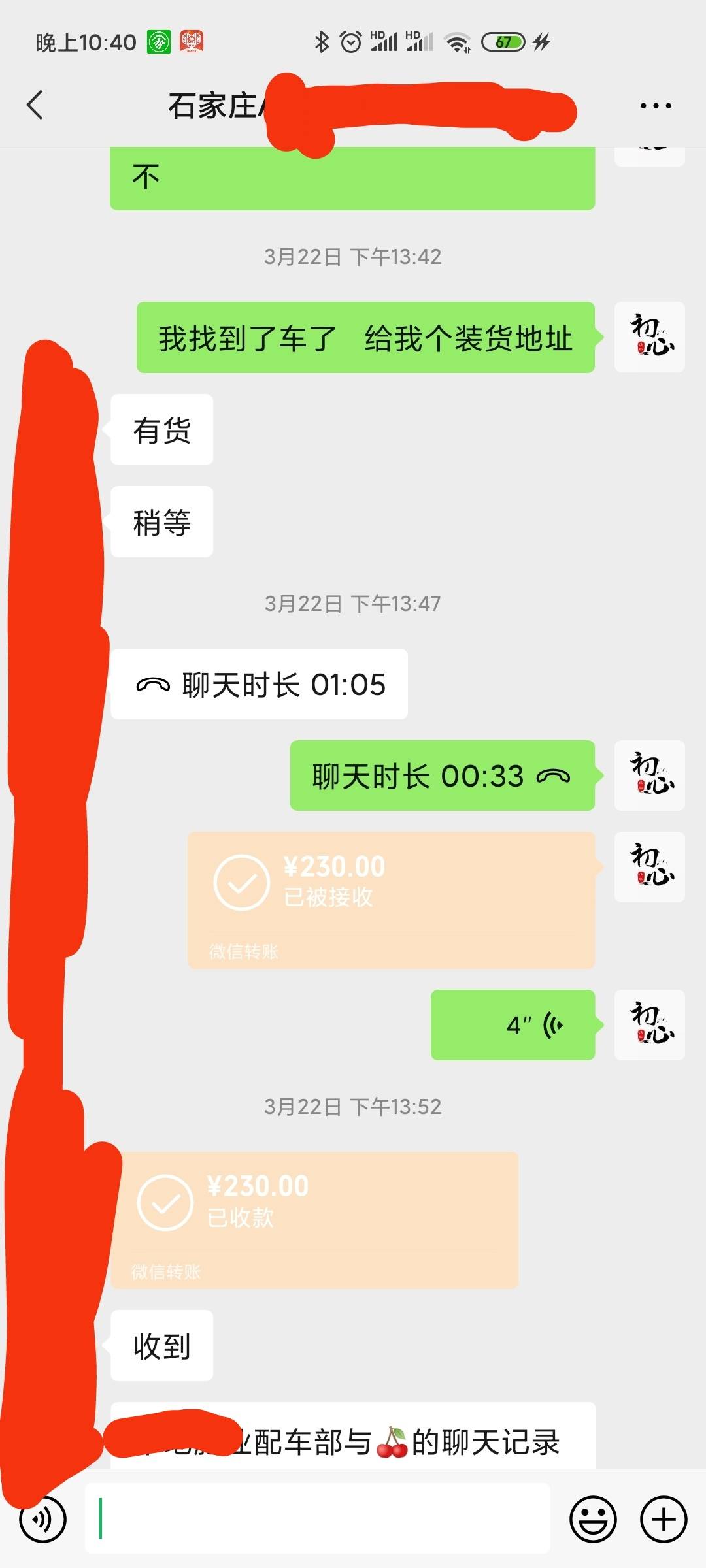Screen dimensions: 706x1568
Task: Call back from the 聊天时长 01:05 record
Action: pyautogui.click(x=260, y=684)
